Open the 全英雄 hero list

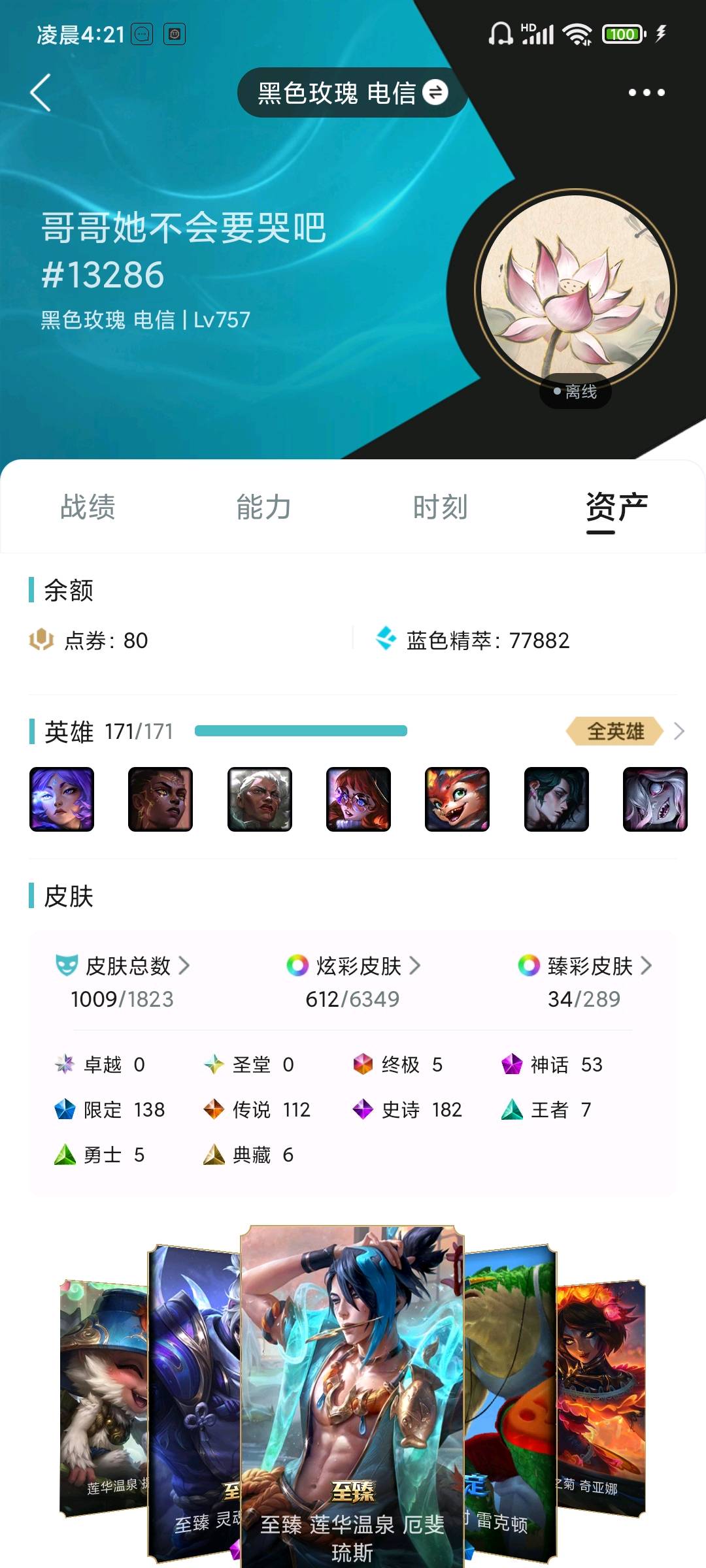pos(625,731)
